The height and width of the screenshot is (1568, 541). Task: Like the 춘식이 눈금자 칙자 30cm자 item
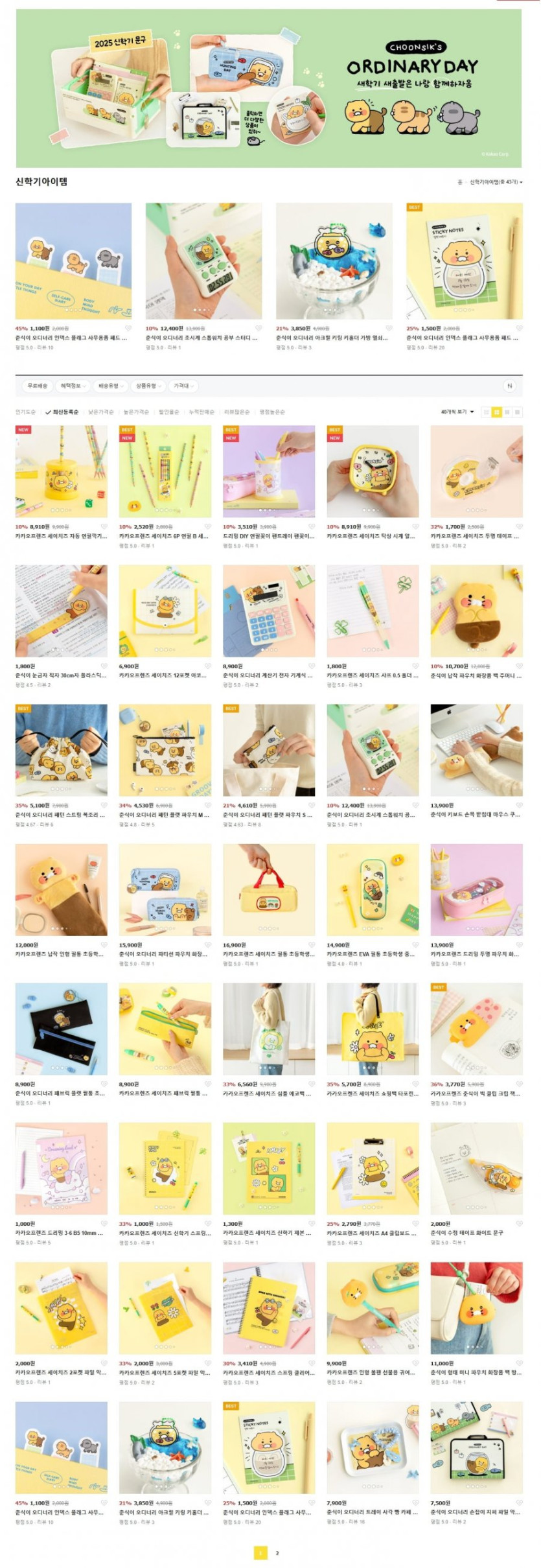point(104,666)
